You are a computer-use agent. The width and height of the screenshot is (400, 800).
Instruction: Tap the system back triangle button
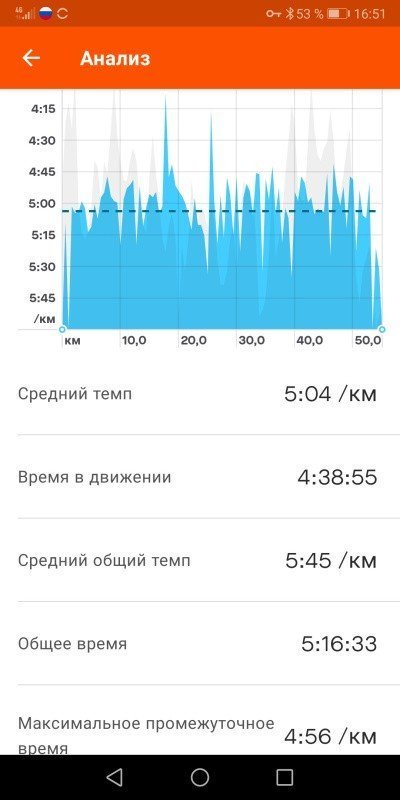[114, 777]
